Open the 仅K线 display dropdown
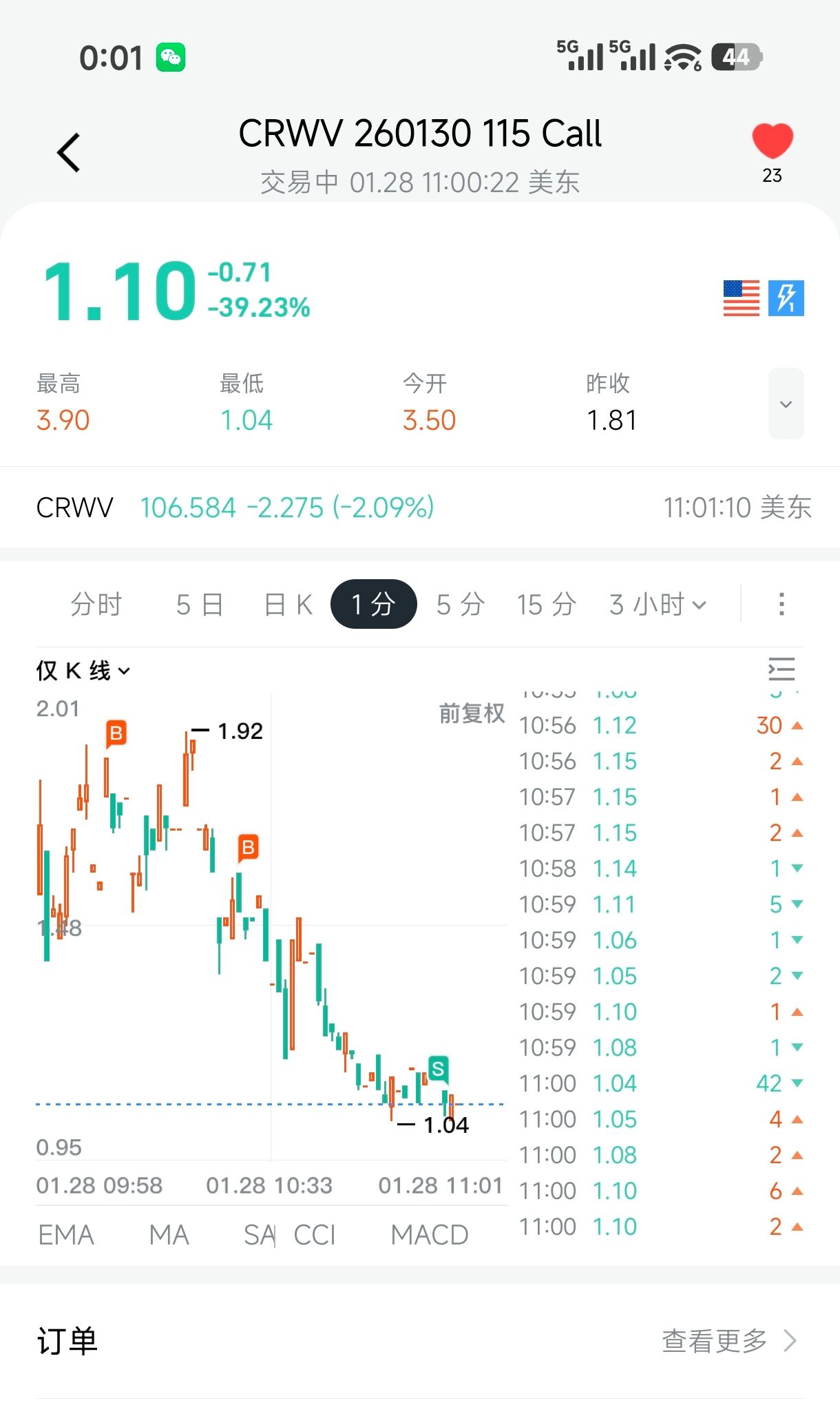This screenshot has width=840, height=1427. coord(83,670)
